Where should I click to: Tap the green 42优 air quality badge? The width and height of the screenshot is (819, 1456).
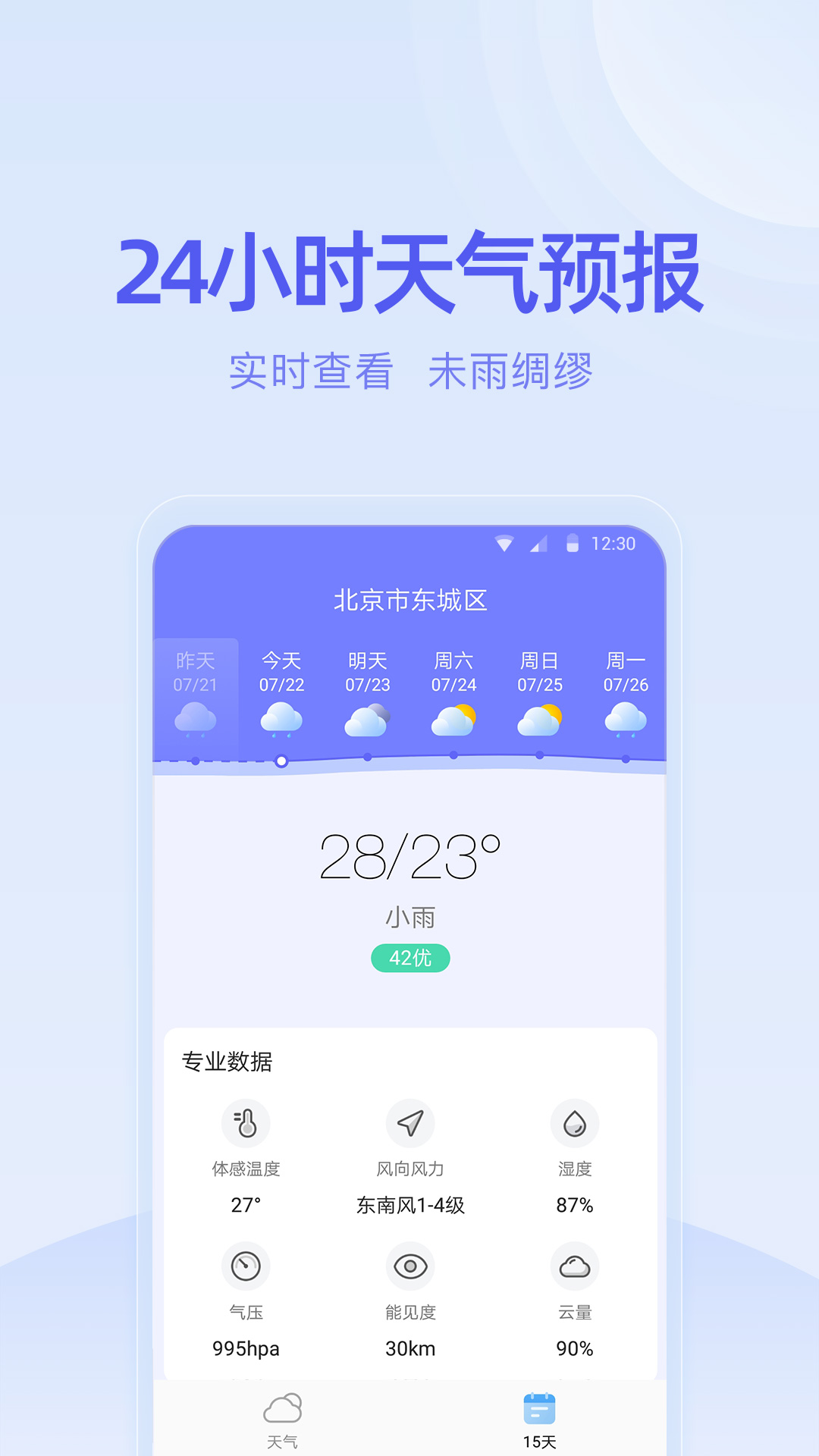(409, 956)
